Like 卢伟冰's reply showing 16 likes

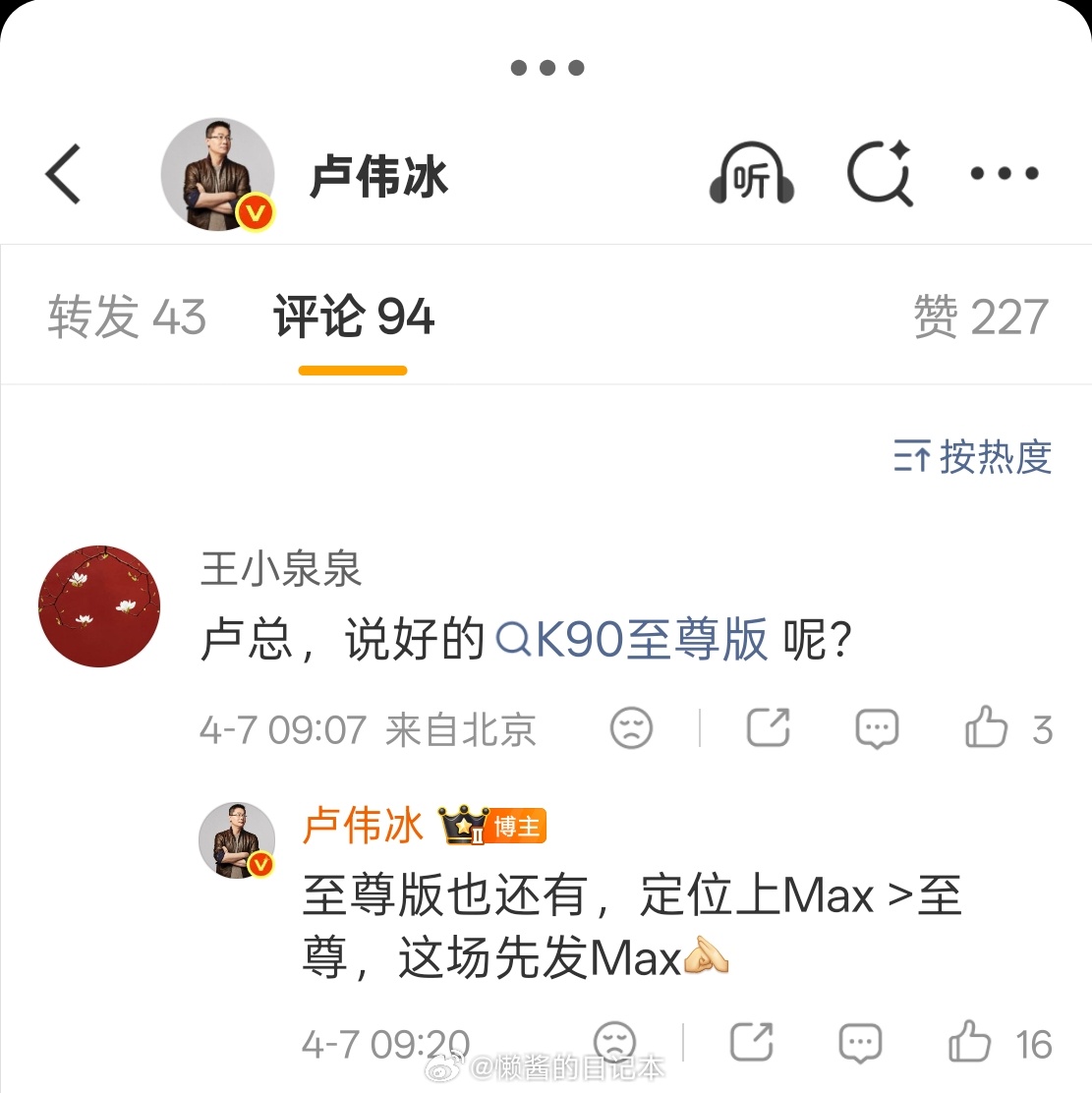pyautogui.click(x=971, y=1041)
